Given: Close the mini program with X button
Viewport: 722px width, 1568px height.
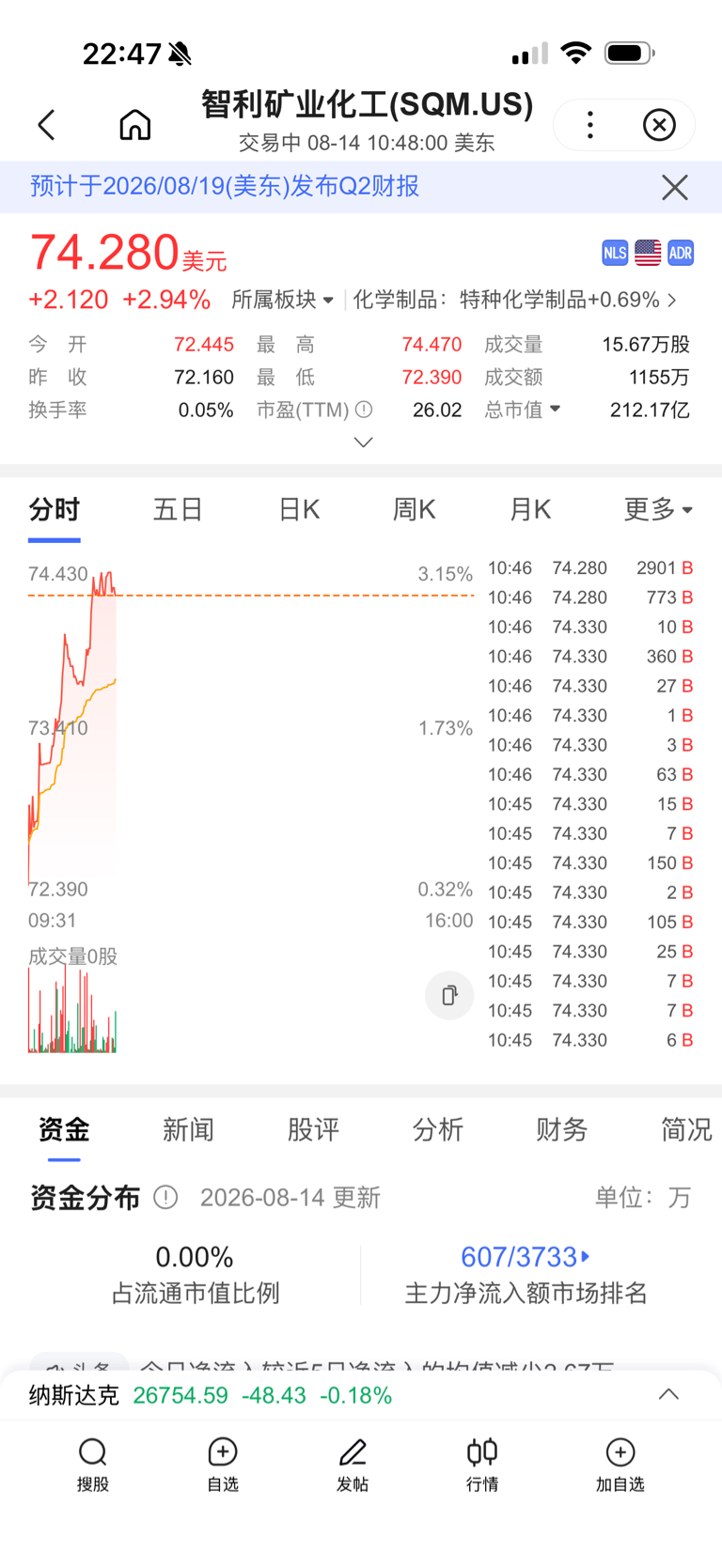Looking at the screenshot, I should click(x=660, y=124).
